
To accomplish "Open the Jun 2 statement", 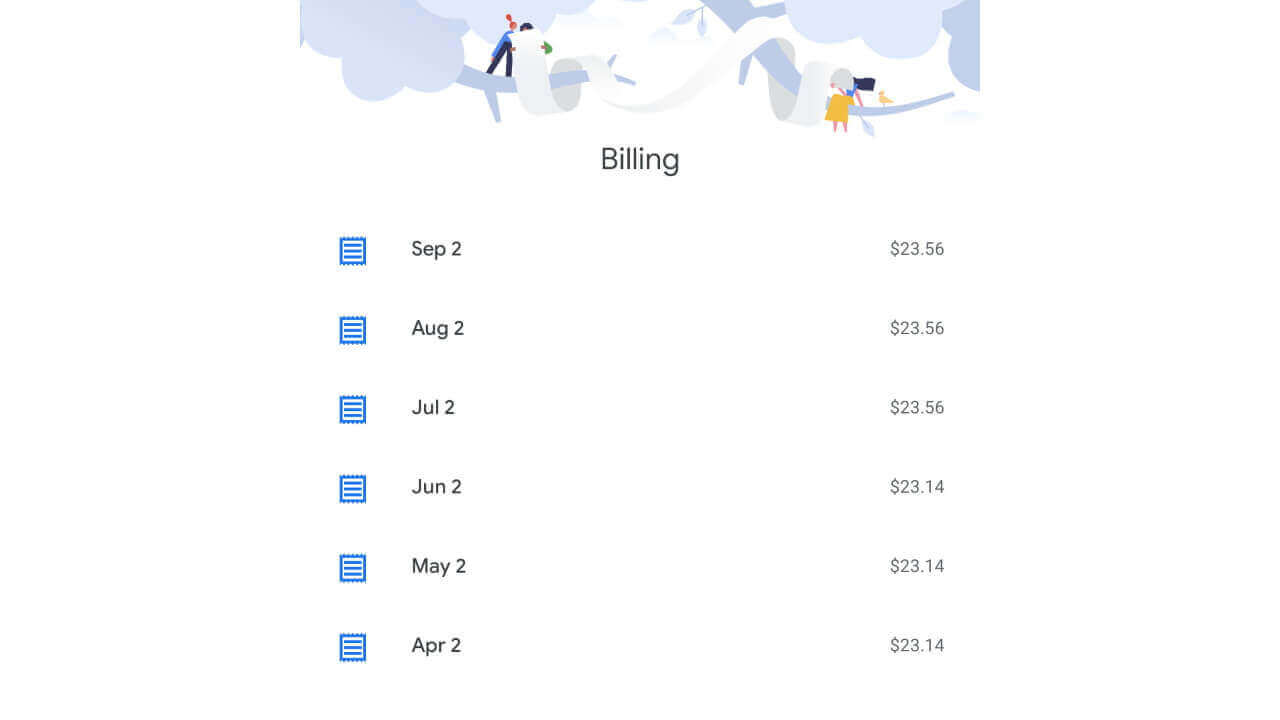I will tap(436, 487).
